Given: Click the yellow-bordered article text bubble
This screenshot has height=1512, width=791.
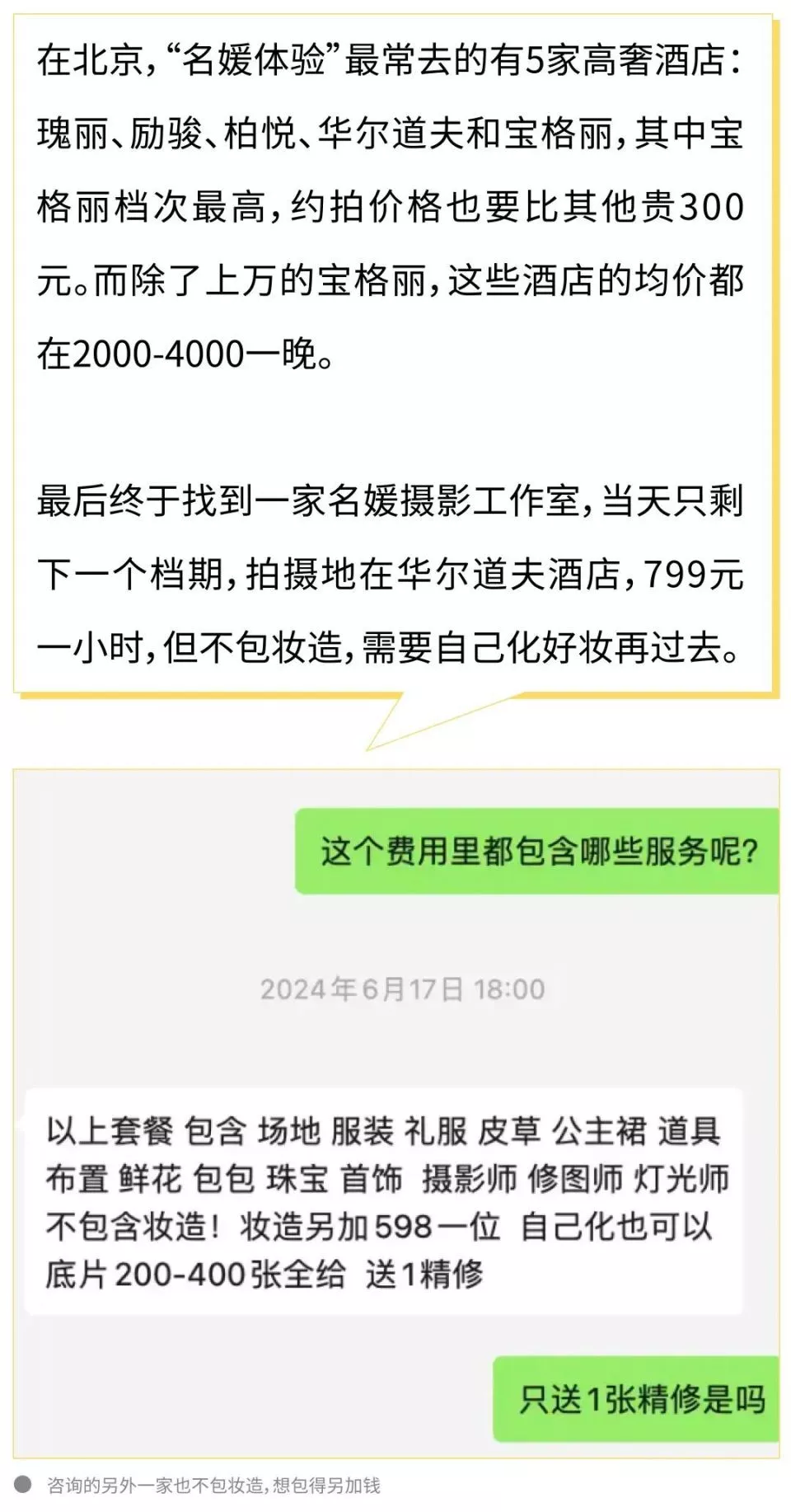Looking at the screenshot, I should [x=395, y=355].
